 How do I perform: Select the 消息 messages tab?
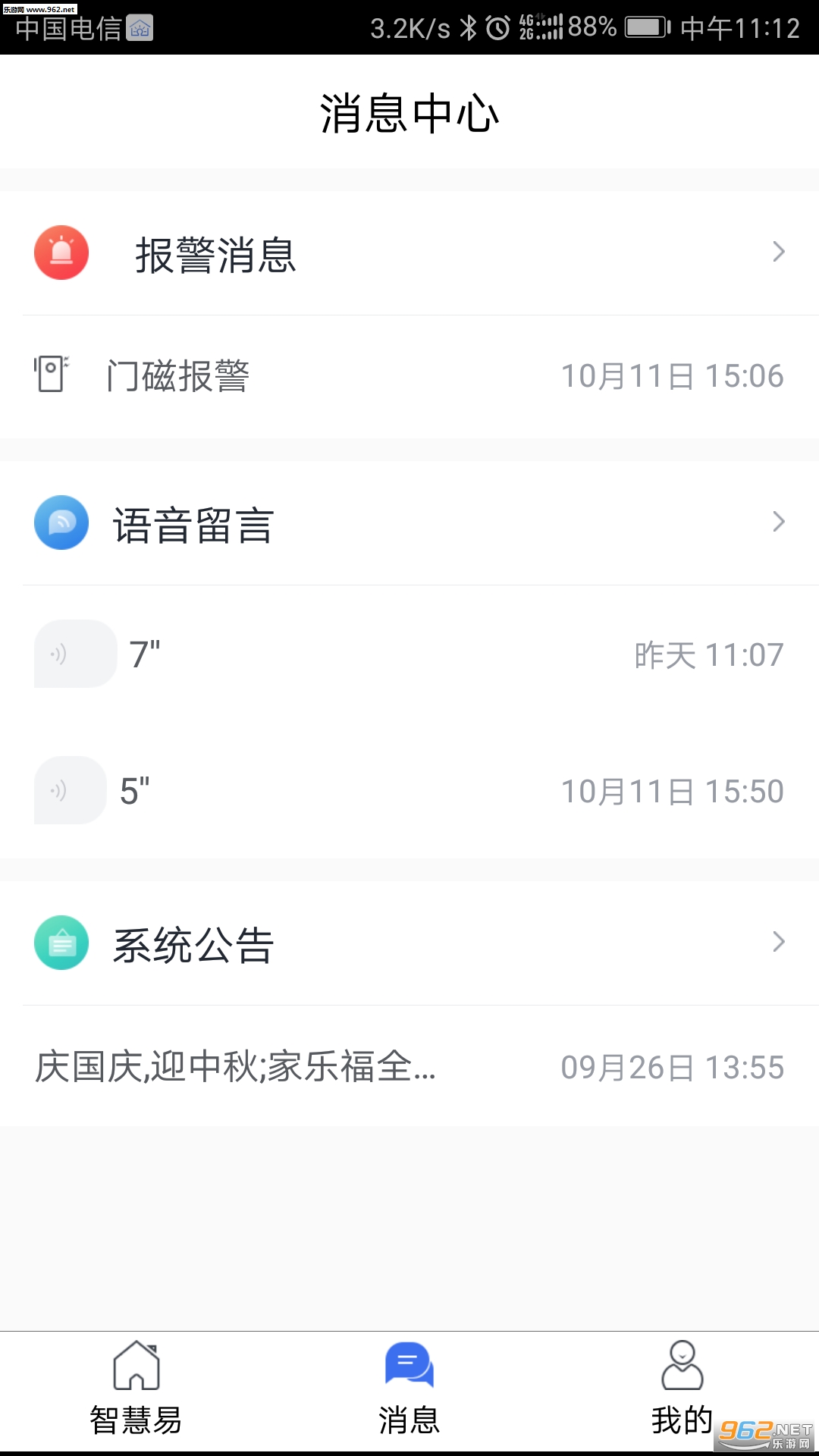[409, 1389]
